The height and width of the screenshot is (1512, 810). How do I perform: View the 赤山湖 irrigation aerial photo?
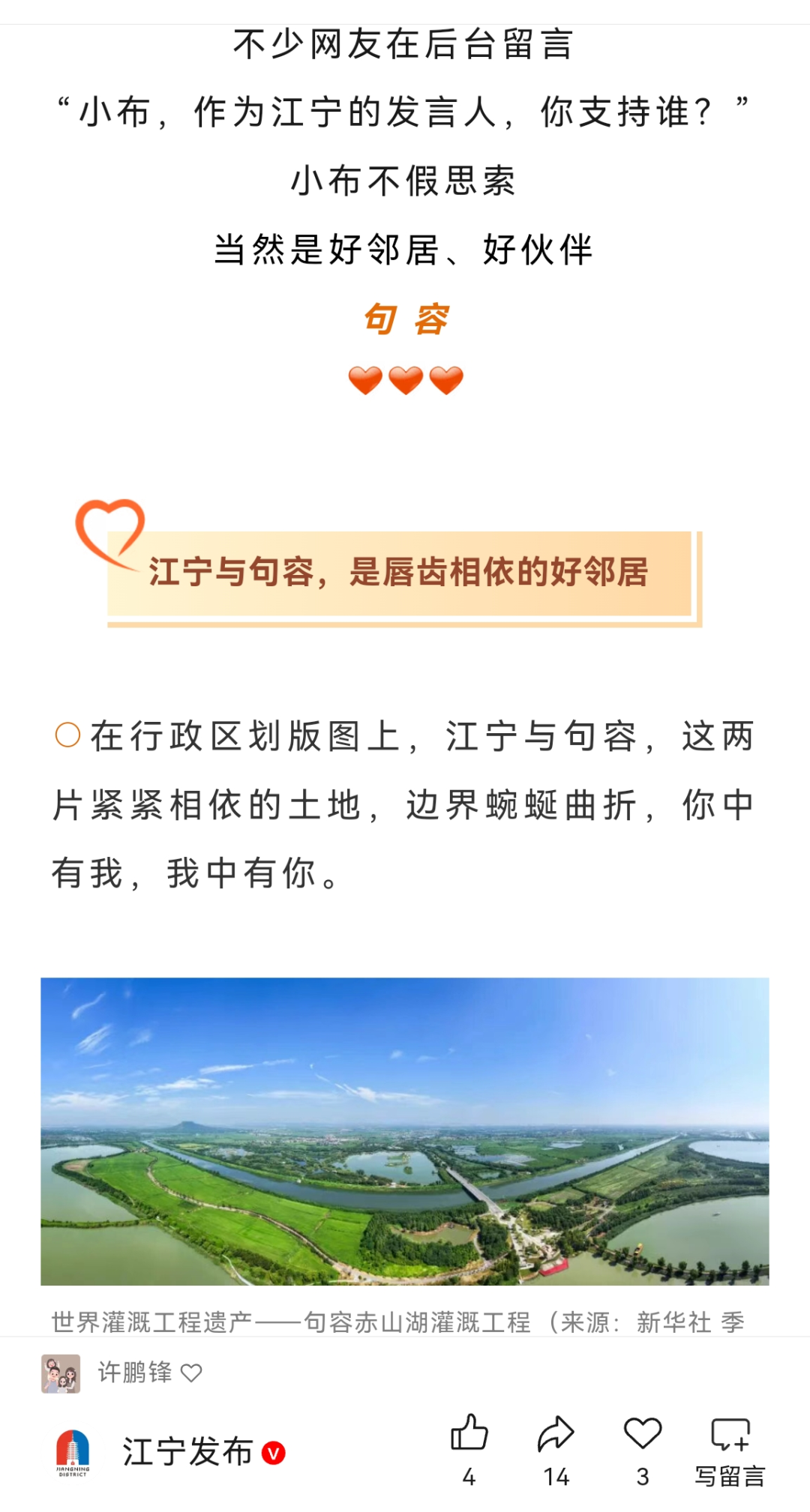405,1130
